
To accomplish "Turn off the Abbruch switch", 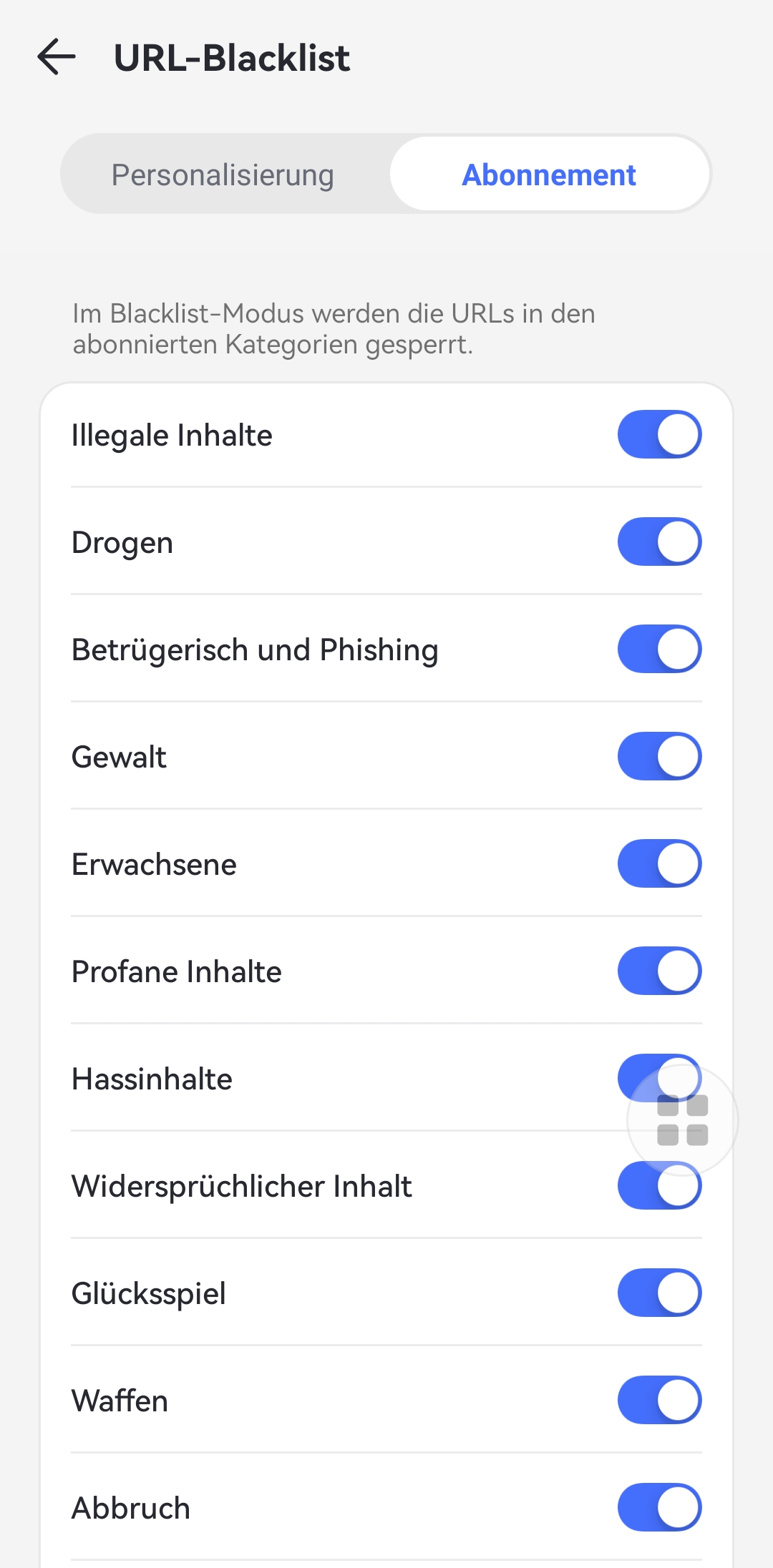I will click(x=658, y=1507).
